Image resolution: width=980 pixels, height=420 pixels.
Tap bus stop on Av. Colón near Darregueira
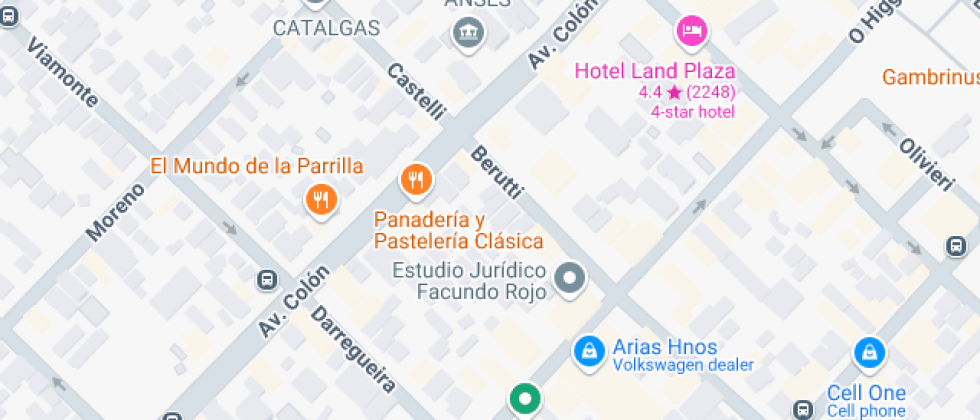(267, 280)
